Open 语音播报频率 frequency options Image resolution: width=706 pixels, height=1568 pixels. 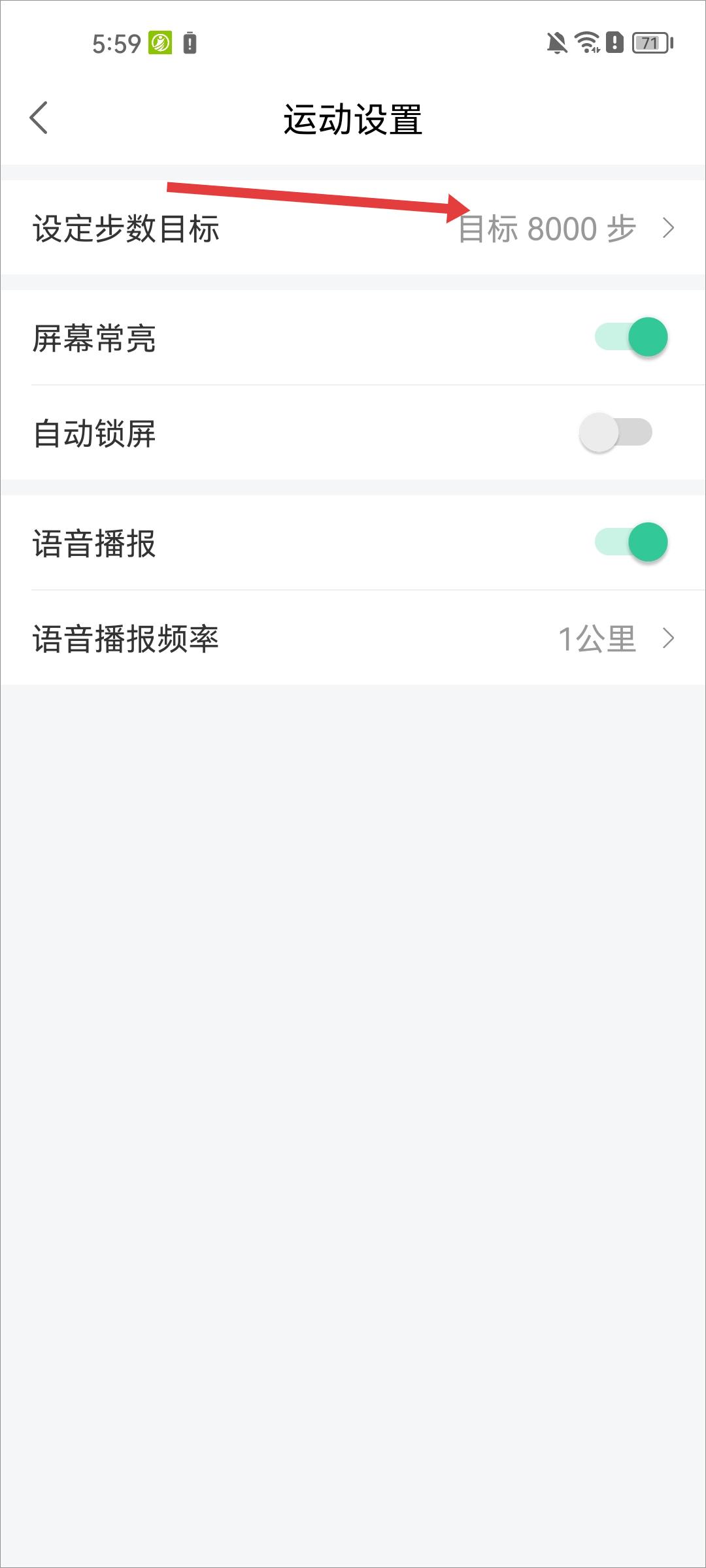pos(353,638)
